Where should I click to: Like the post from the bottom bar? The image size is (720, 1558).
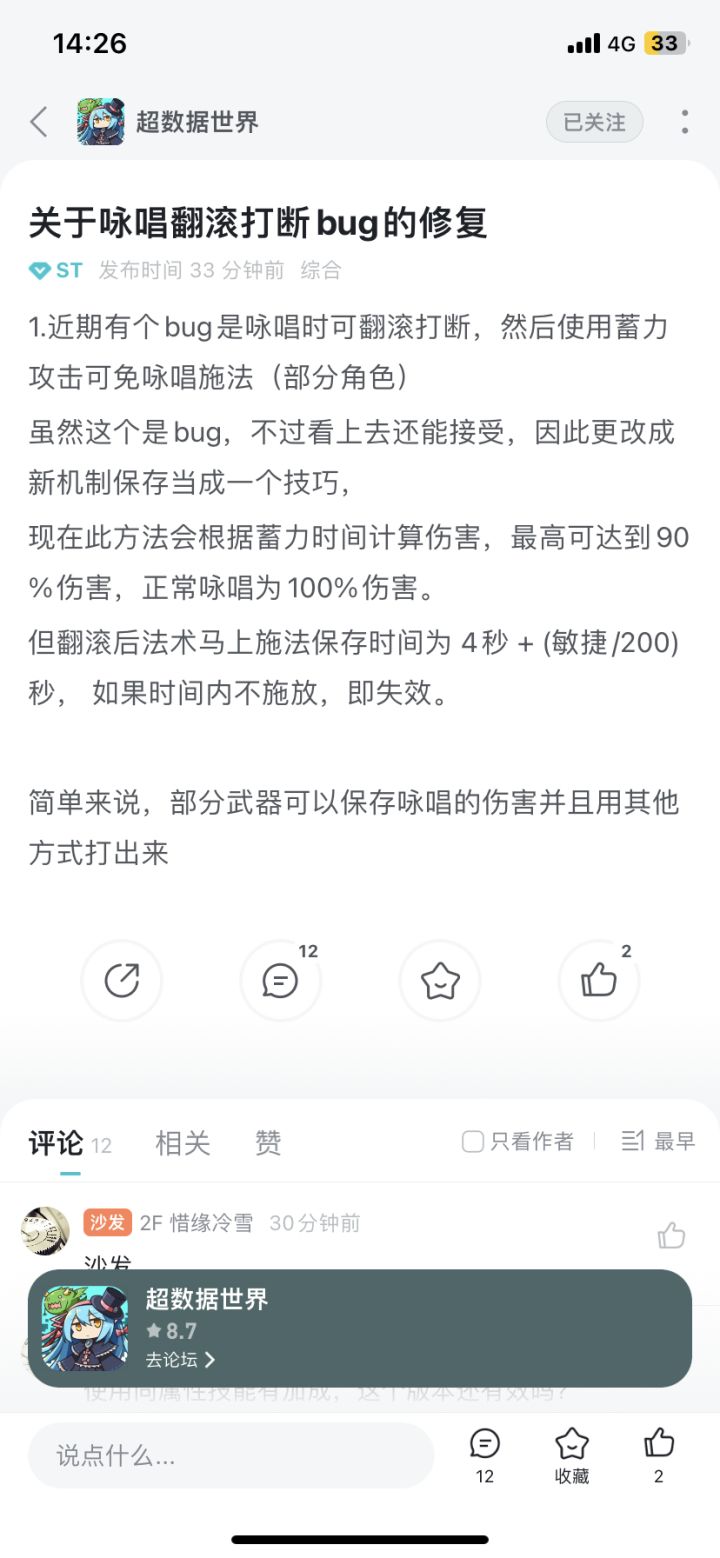(x=659, y=1454)
